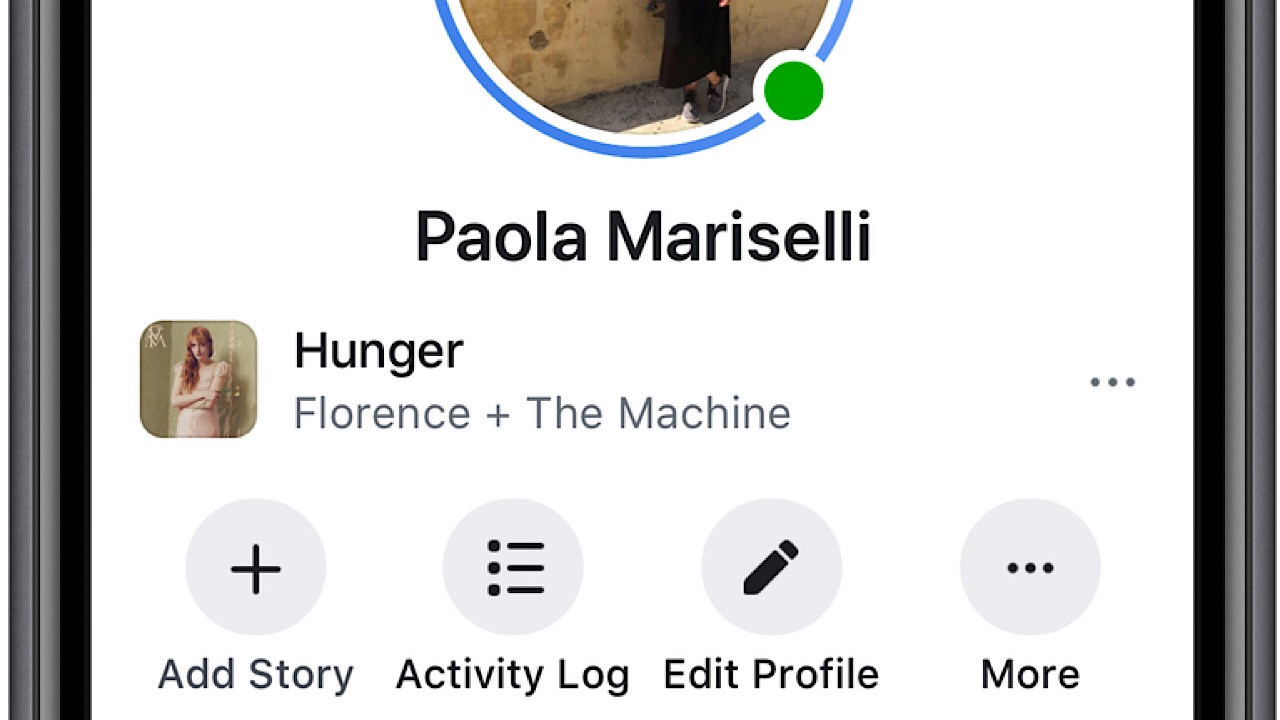Edit the profile
1280x720 pixels.
pos(771,568)
